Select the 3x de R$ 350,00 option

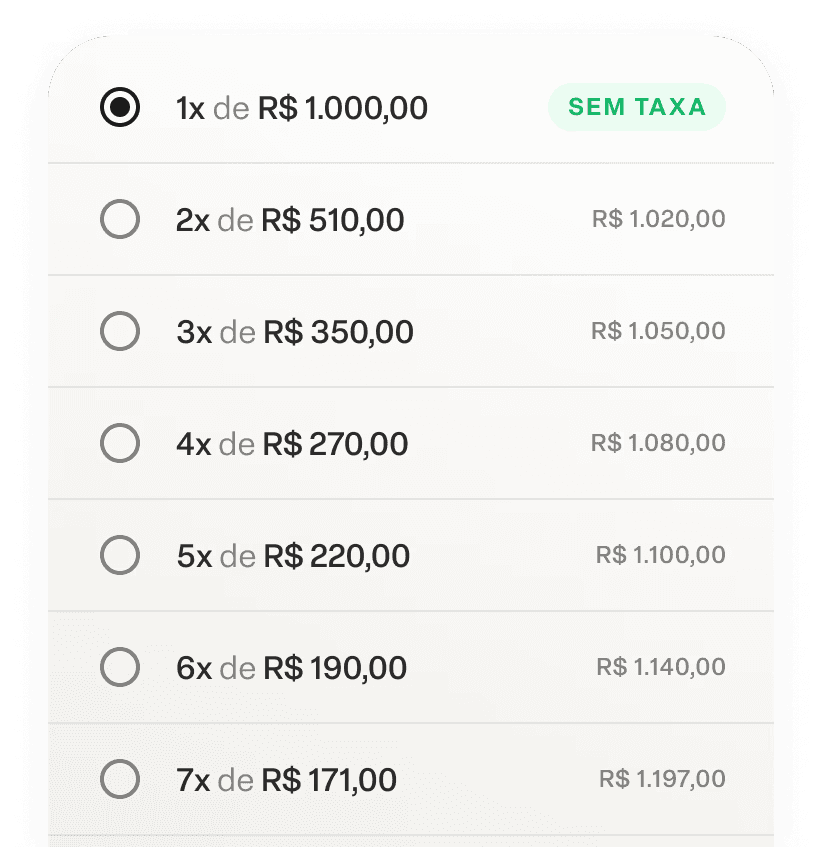tap(120, 331)
